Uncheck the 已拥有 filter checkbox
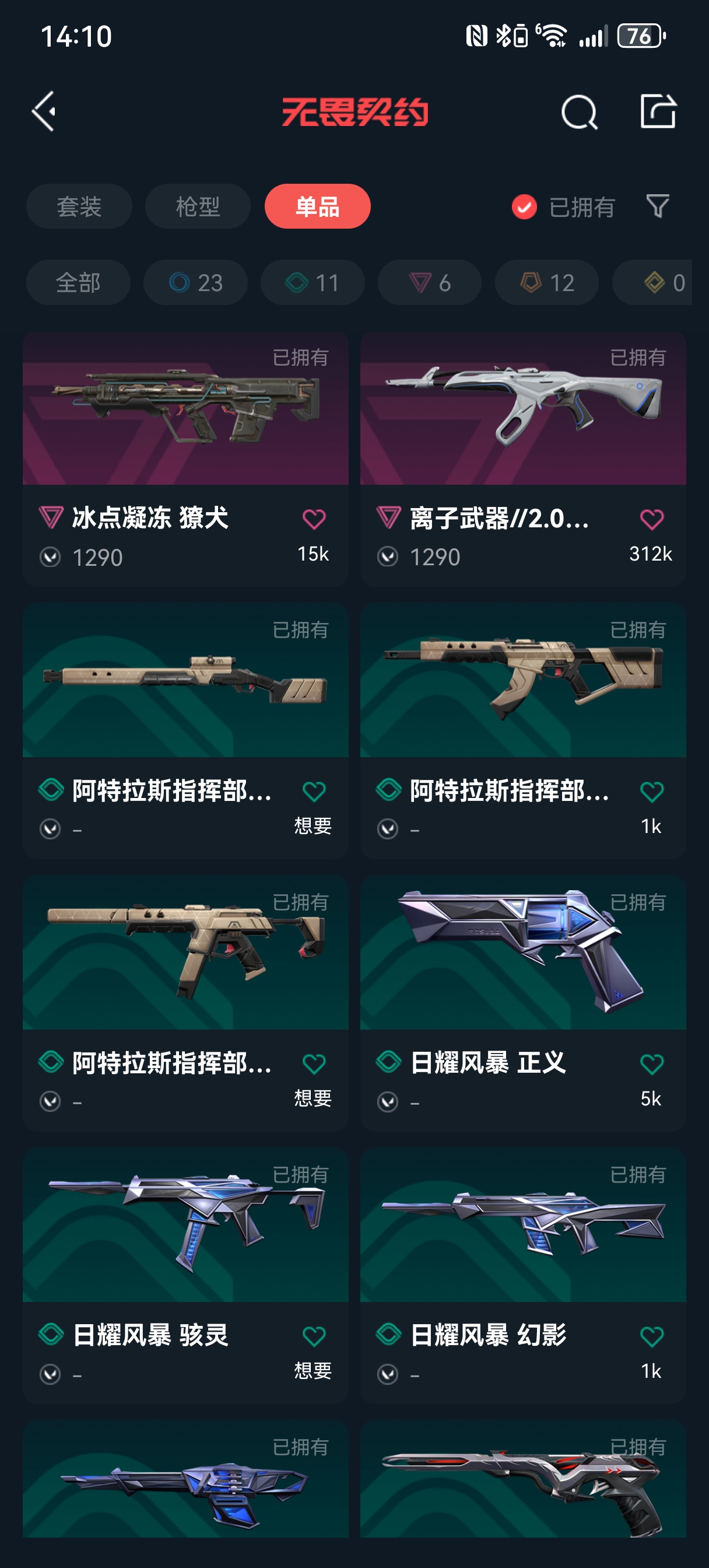This screenshot has height=1568, width=709. (x=524, y=207)
